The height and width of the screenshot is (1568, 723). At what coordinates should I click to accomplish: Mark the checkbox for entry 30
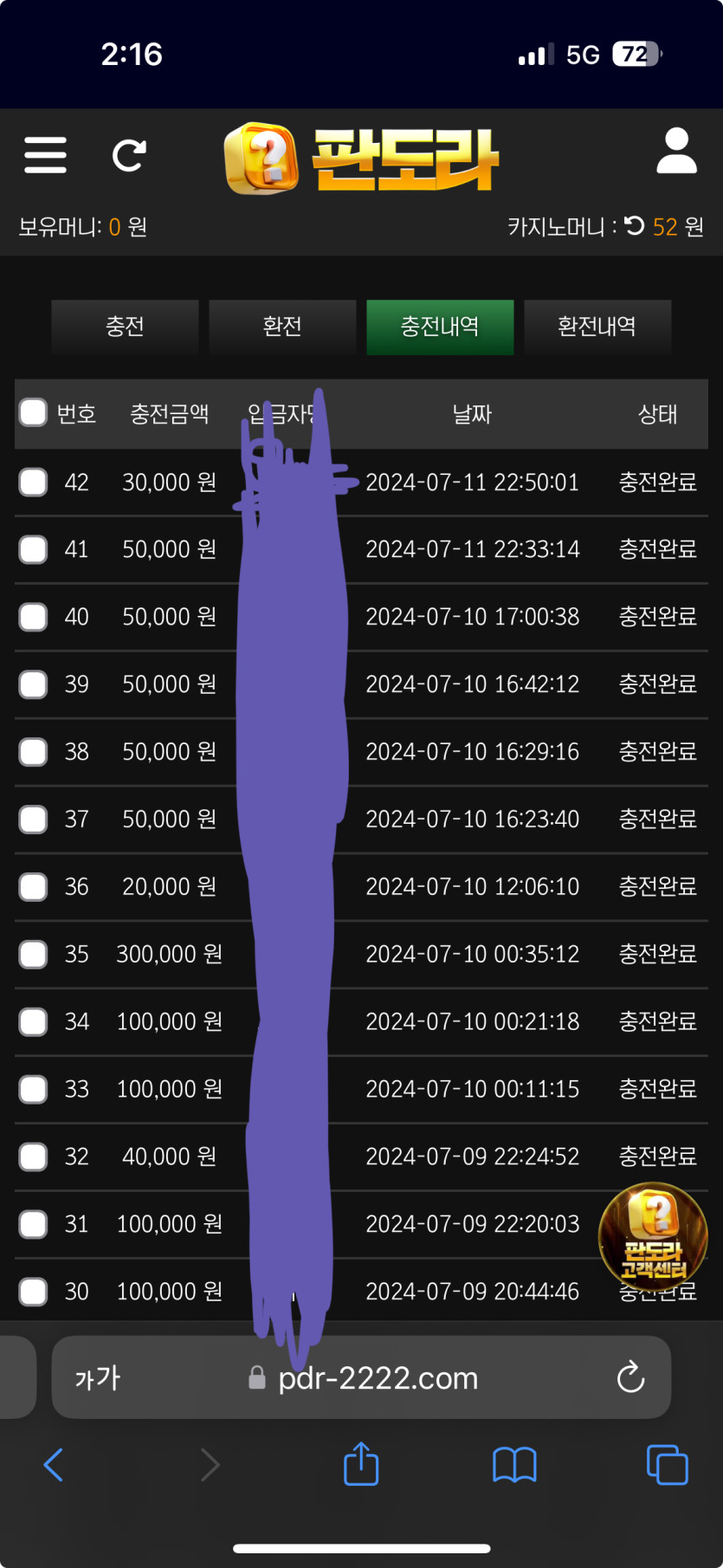[33, 1292]
